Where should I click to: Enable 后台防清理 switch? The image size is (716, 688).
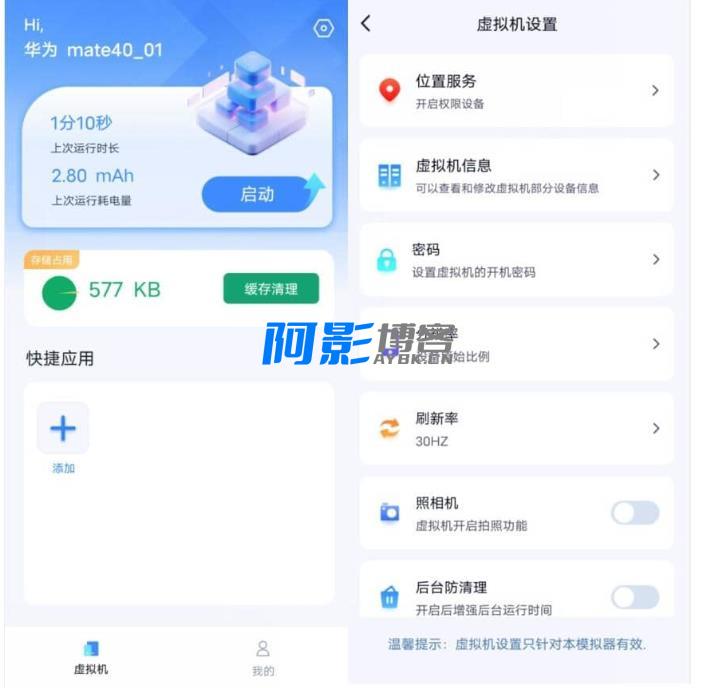point(635,597)
